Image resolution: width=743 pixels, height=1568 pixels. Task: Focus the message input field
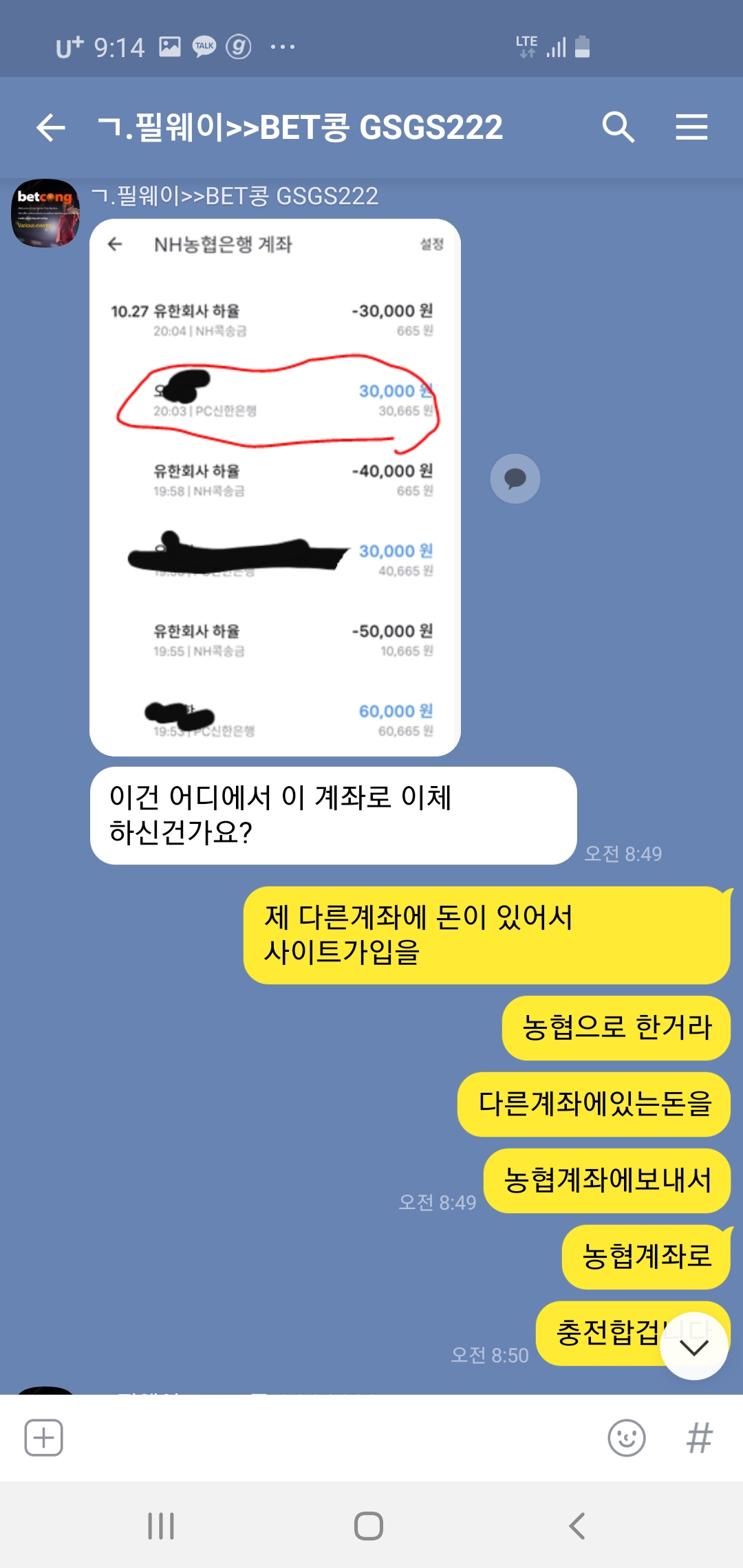330,1437
